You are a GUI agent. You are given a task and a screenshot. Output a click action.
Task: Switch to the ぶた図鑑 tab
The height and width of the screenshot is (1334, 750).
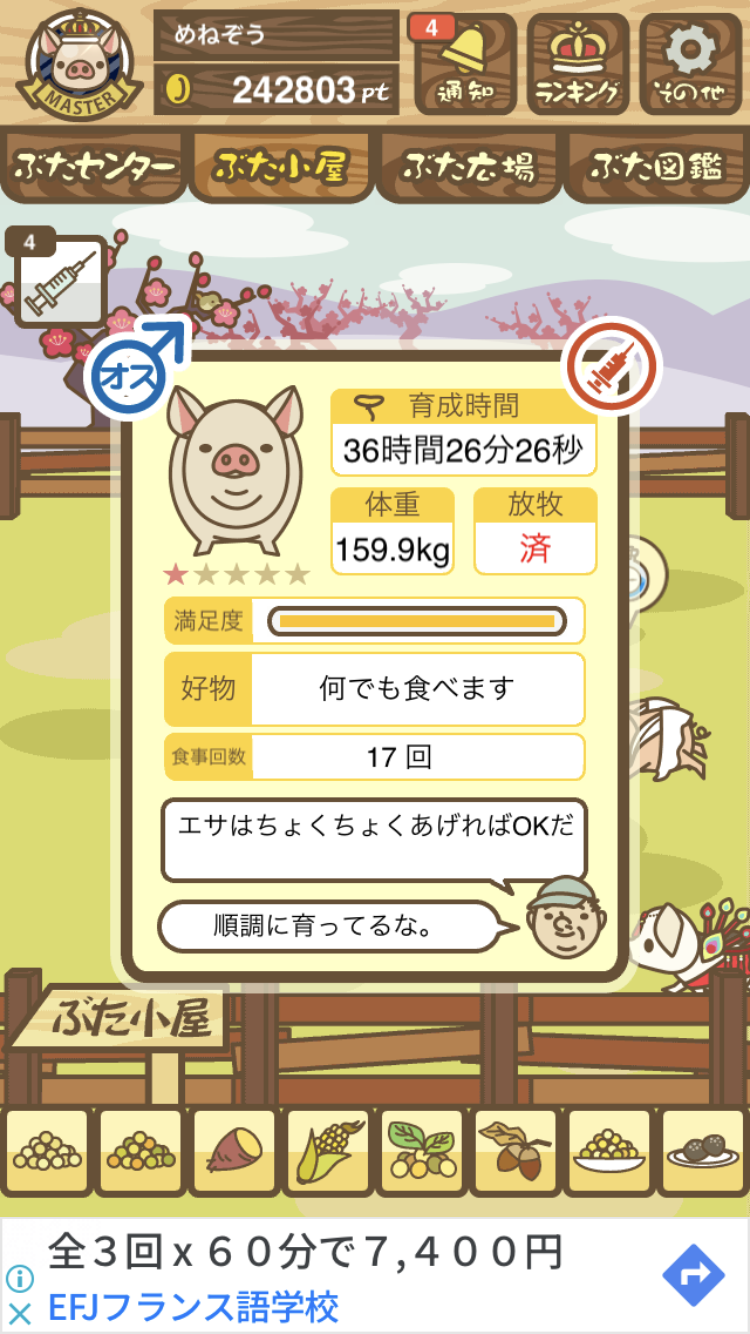(x=655, y=166)
